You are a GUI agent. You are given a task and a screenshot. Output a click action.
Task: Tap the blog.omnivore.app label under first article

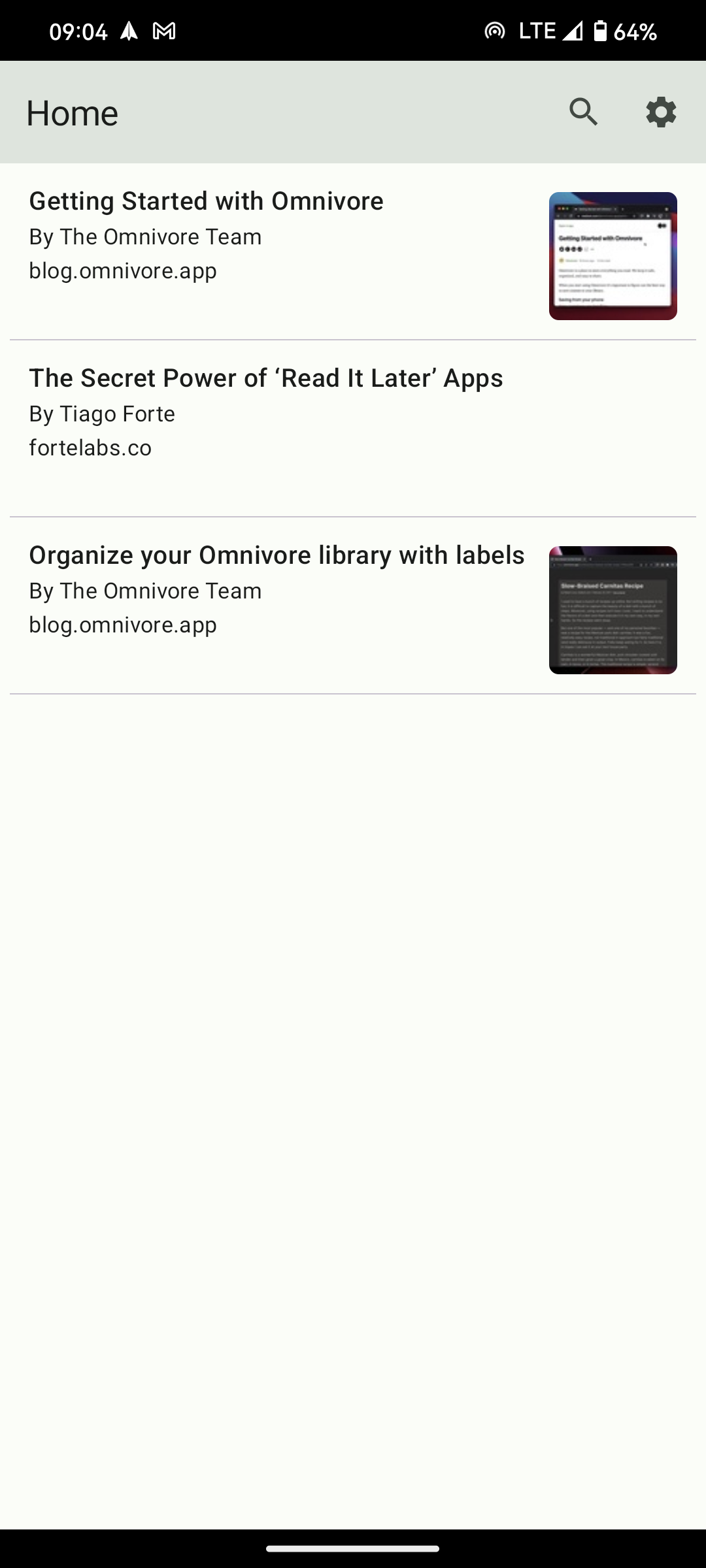click(x=122, y=271)
